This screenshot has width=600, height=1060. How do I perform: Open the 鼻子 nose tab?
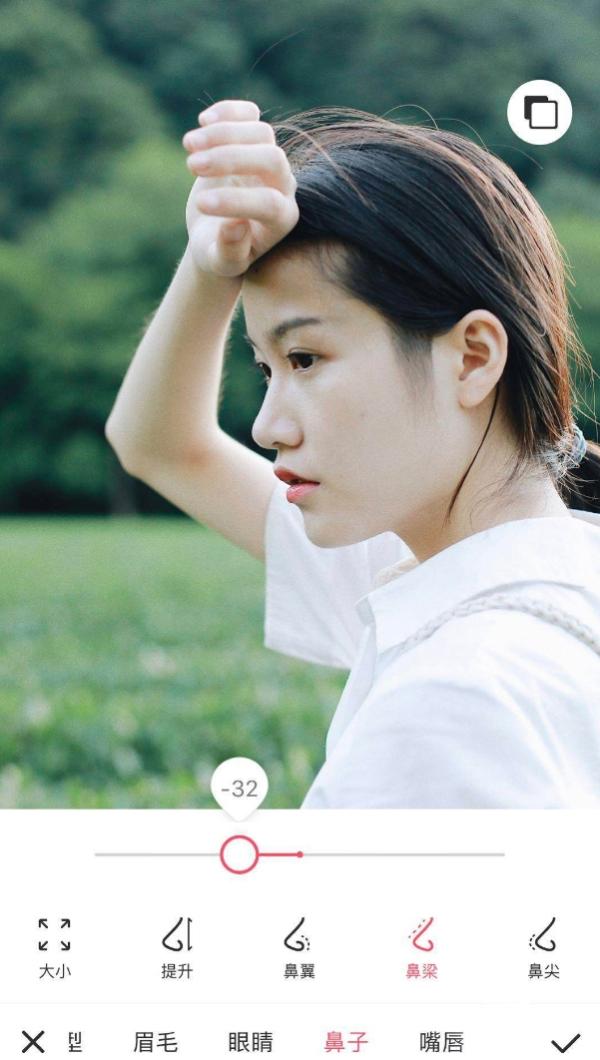(x=346, y=1041)
